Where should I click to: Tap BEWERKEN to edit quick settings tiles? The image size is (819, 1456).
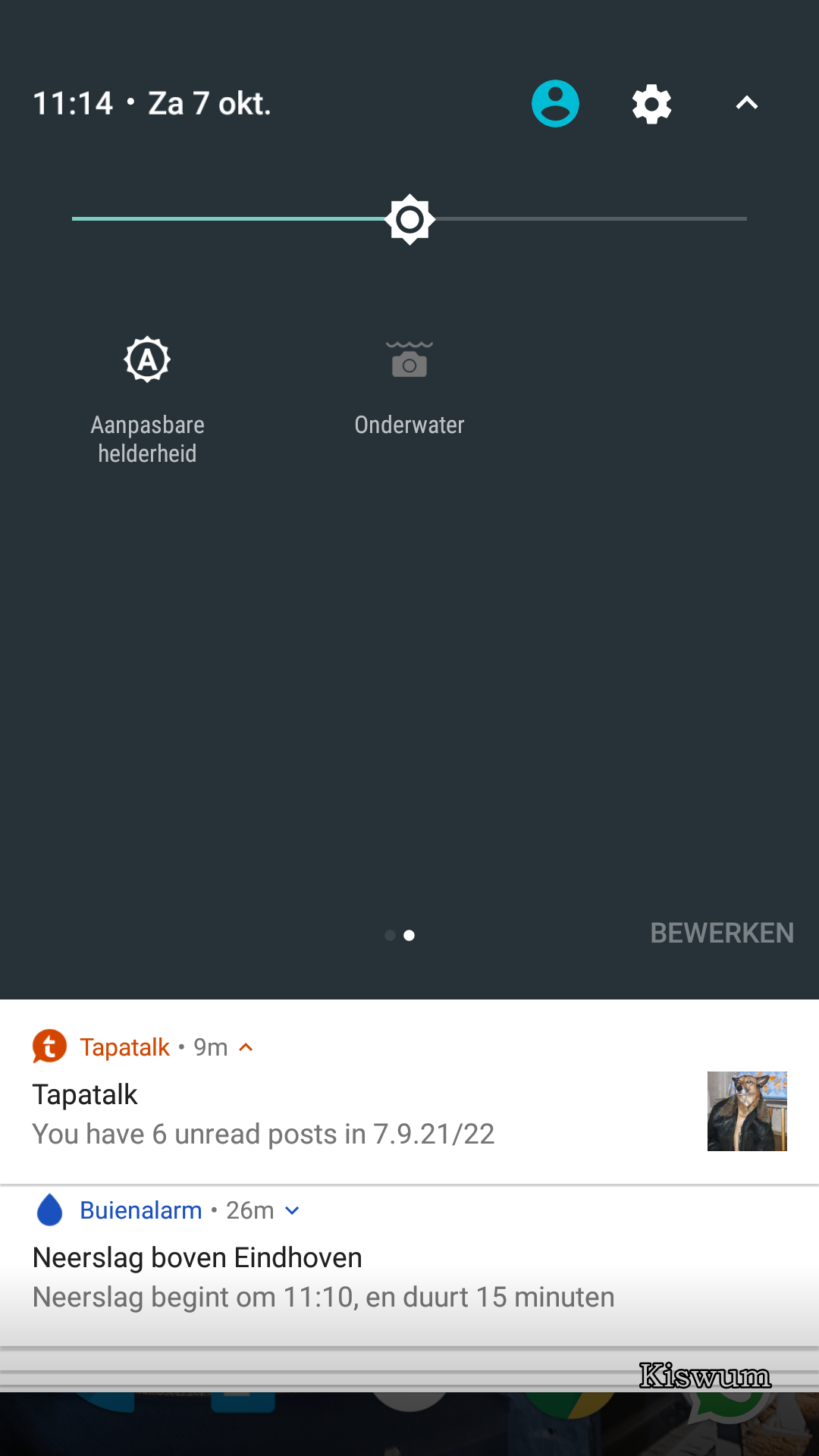coord(722,934)
